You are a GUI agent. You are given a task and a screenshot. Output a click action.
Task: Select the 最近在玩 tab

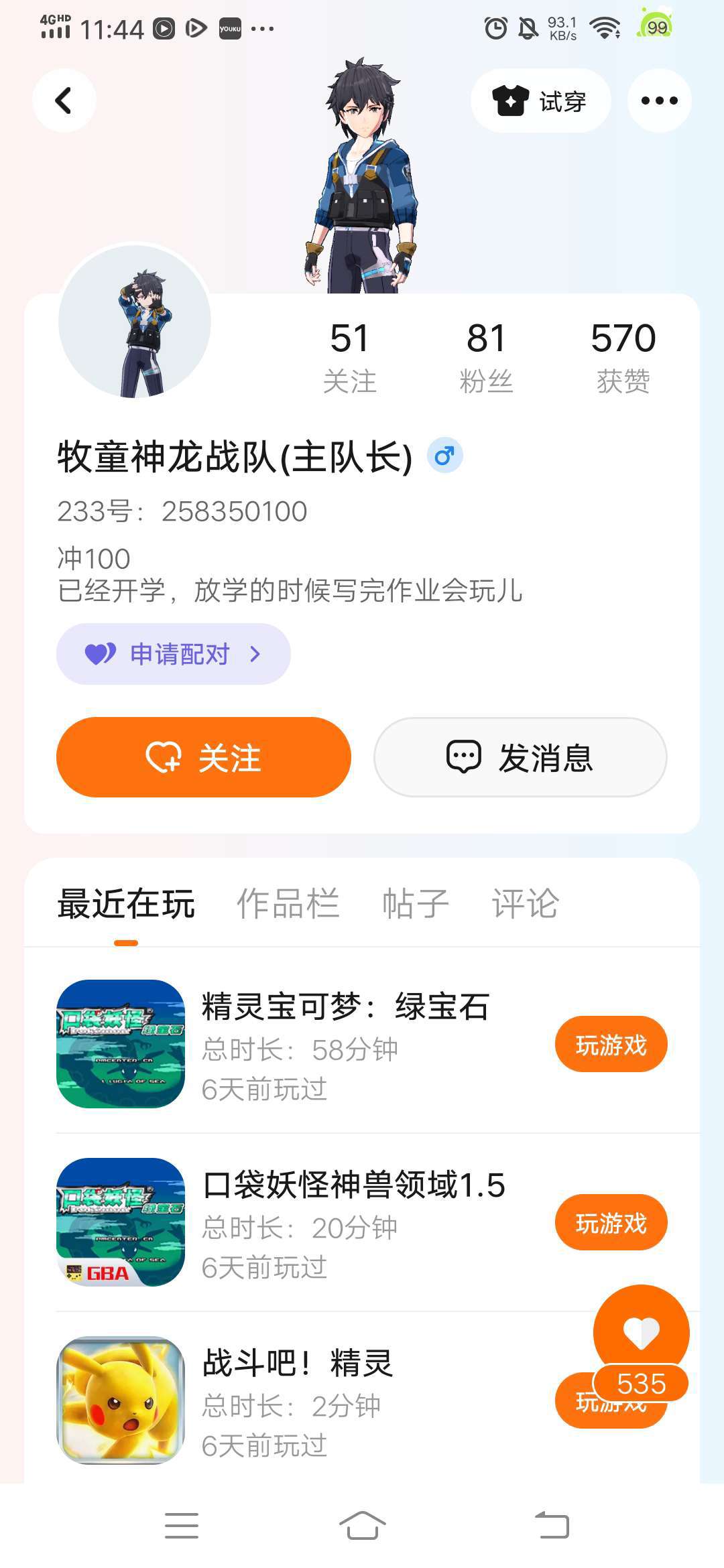126,903
